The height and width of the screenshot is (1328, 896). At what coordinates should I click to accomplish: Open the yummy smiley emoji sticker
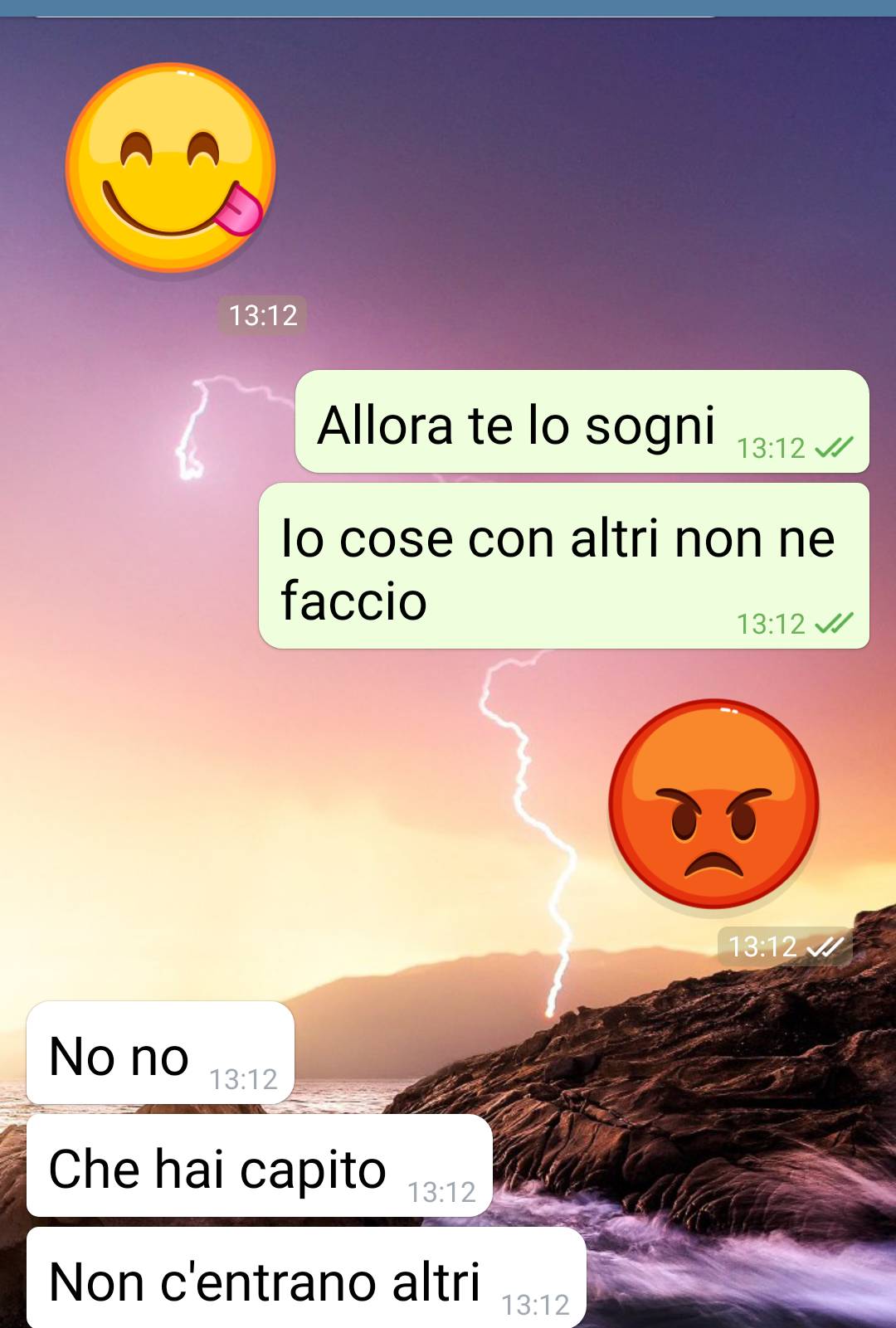pos(171,168)
